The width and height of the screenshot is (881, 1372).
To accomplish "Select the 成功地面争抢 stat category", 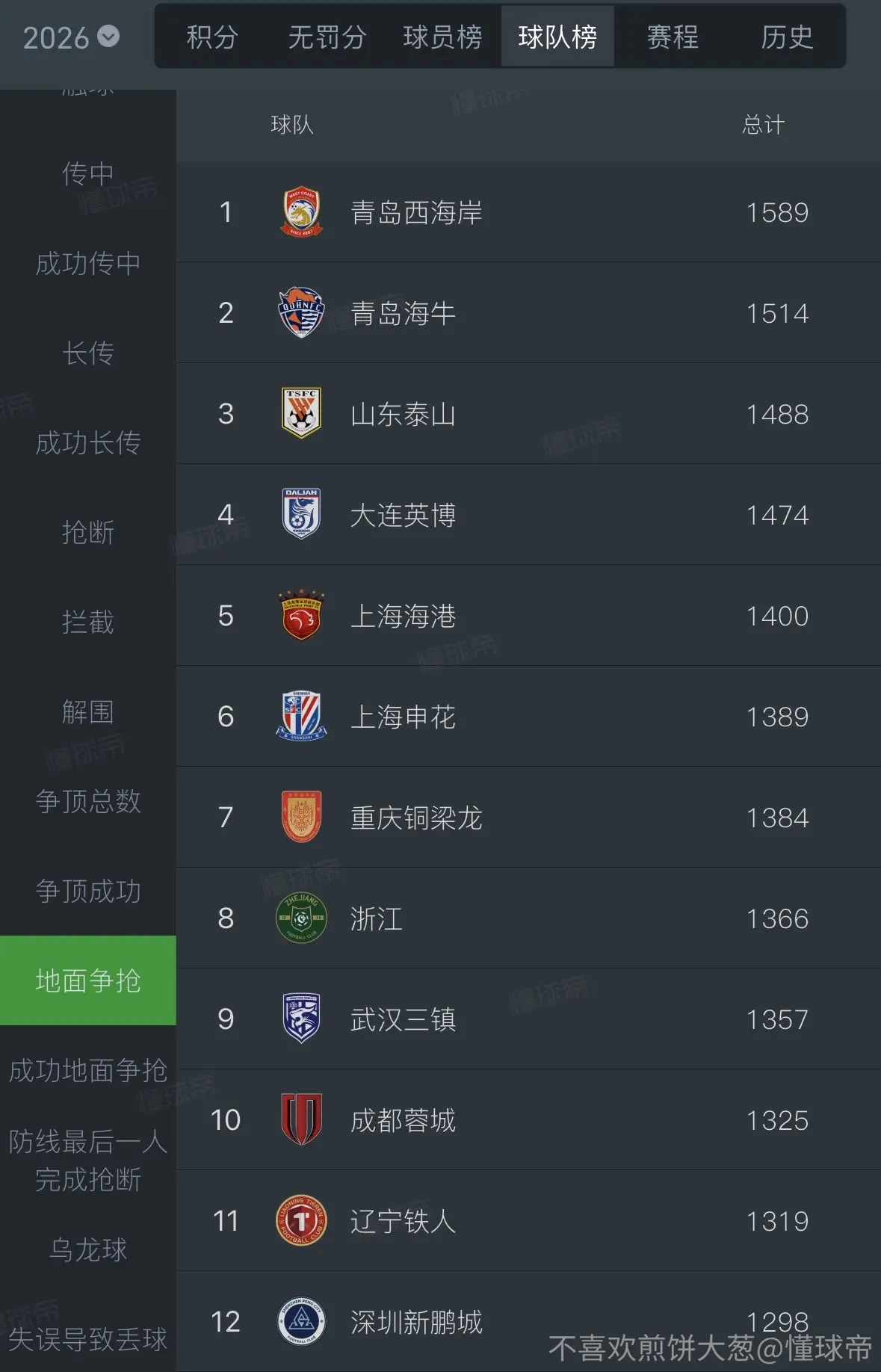I will click(87, 1070).
